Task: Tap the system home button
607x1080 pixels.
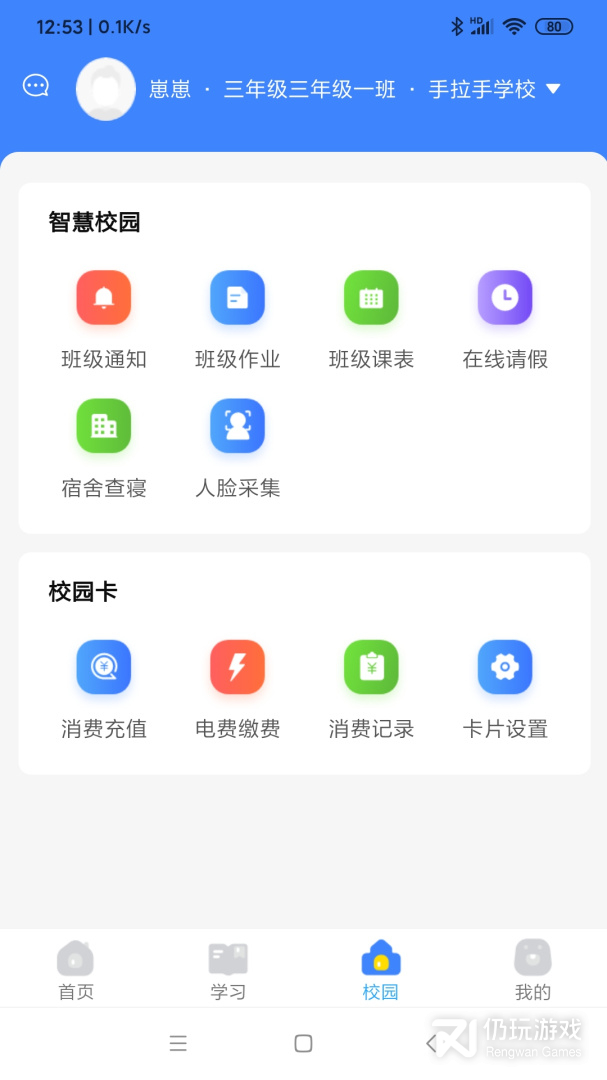Action: (303, 1044)
